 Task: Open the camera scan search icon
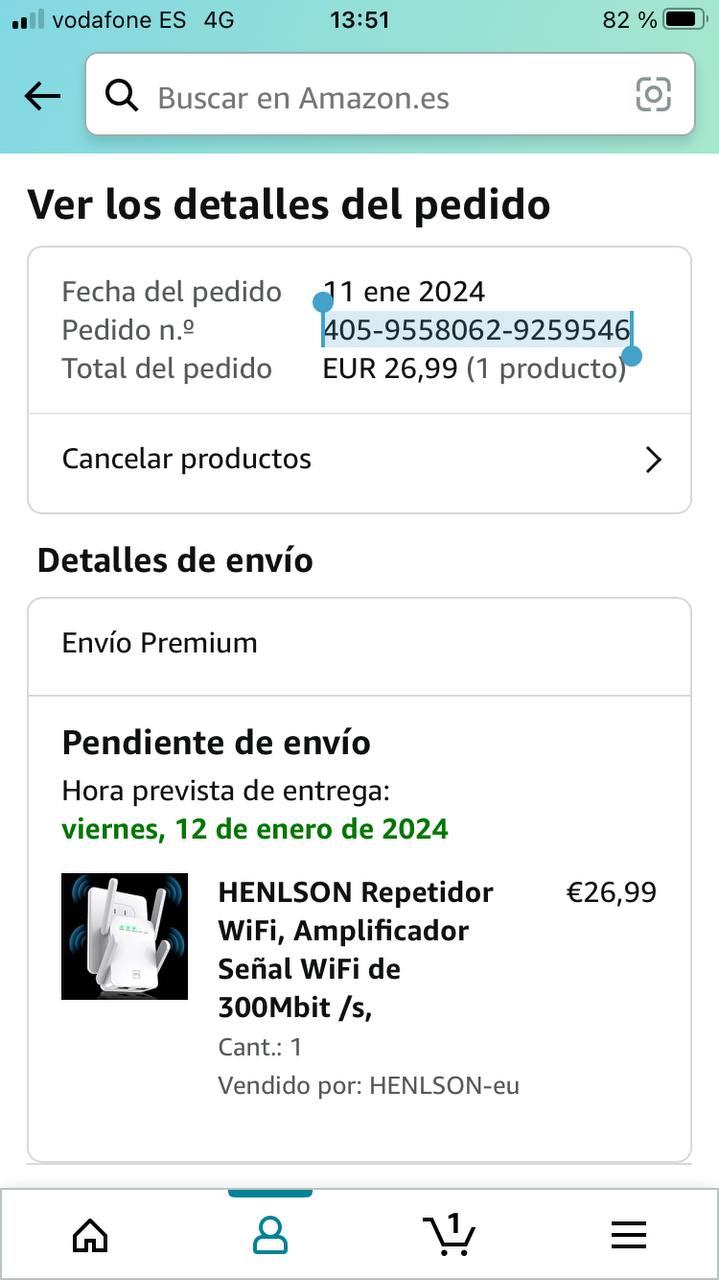(x=653, y=95)
